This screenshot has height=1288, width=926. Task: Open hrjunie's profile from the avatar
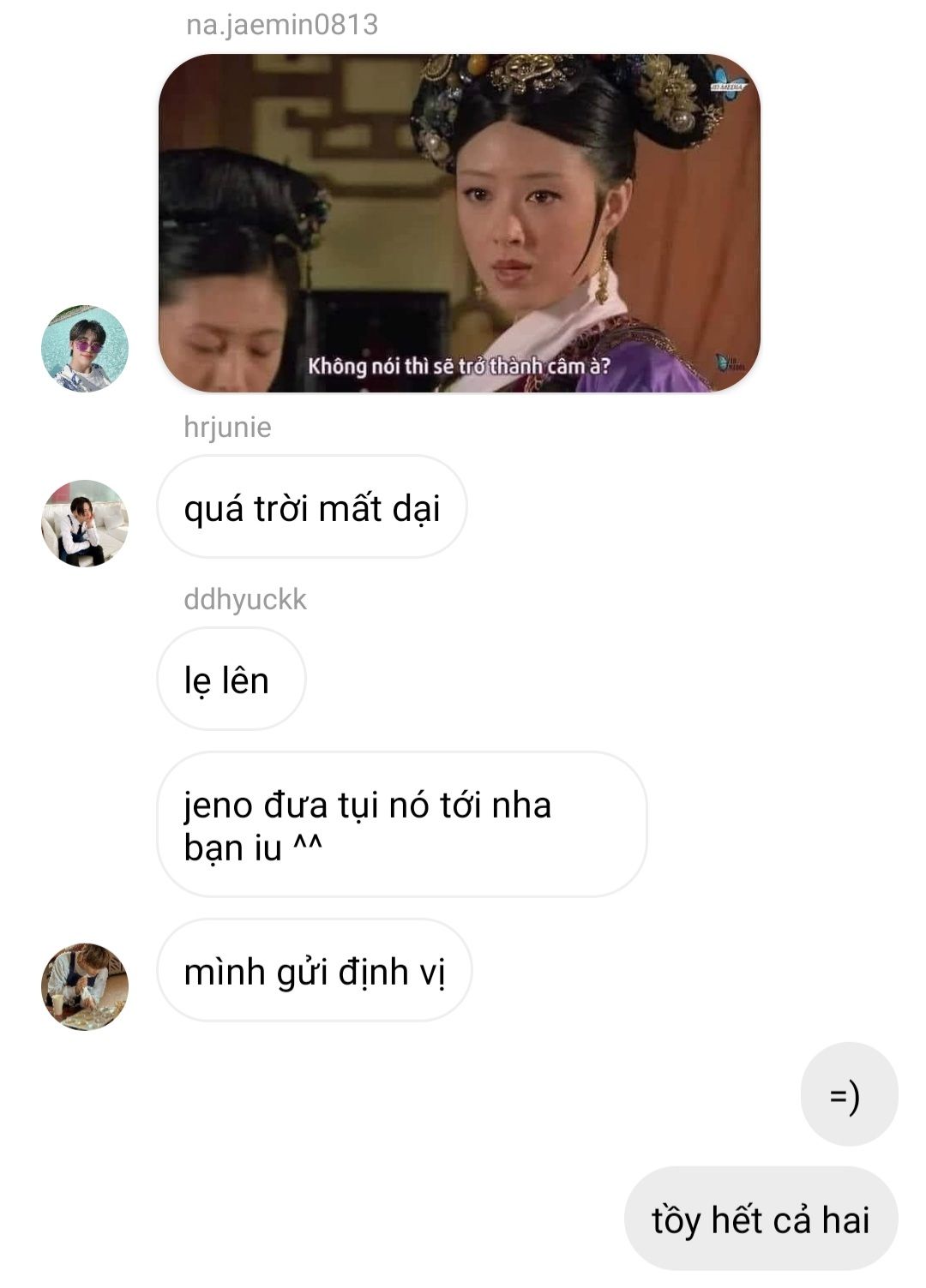pyautogui.click(x=85, y=523)
